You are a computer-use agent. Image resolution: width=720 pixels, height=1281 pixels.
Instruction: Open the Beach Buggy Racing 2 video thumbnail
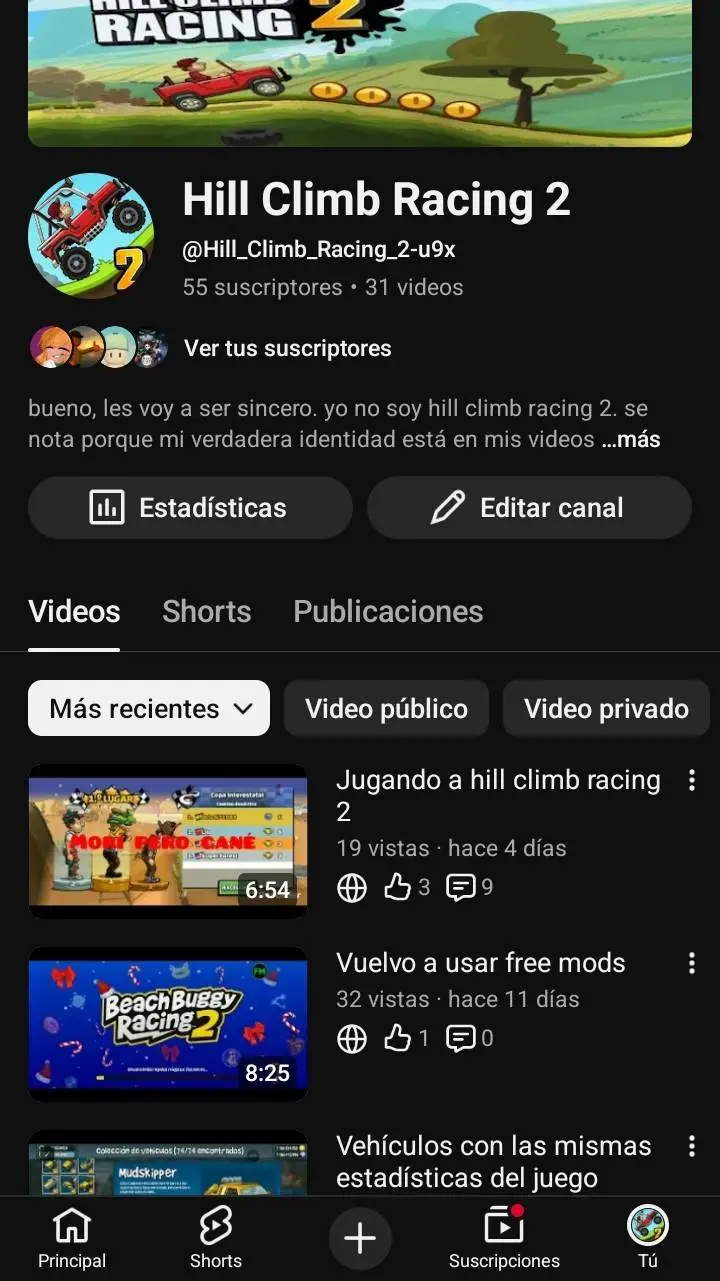pos(167,1024)
